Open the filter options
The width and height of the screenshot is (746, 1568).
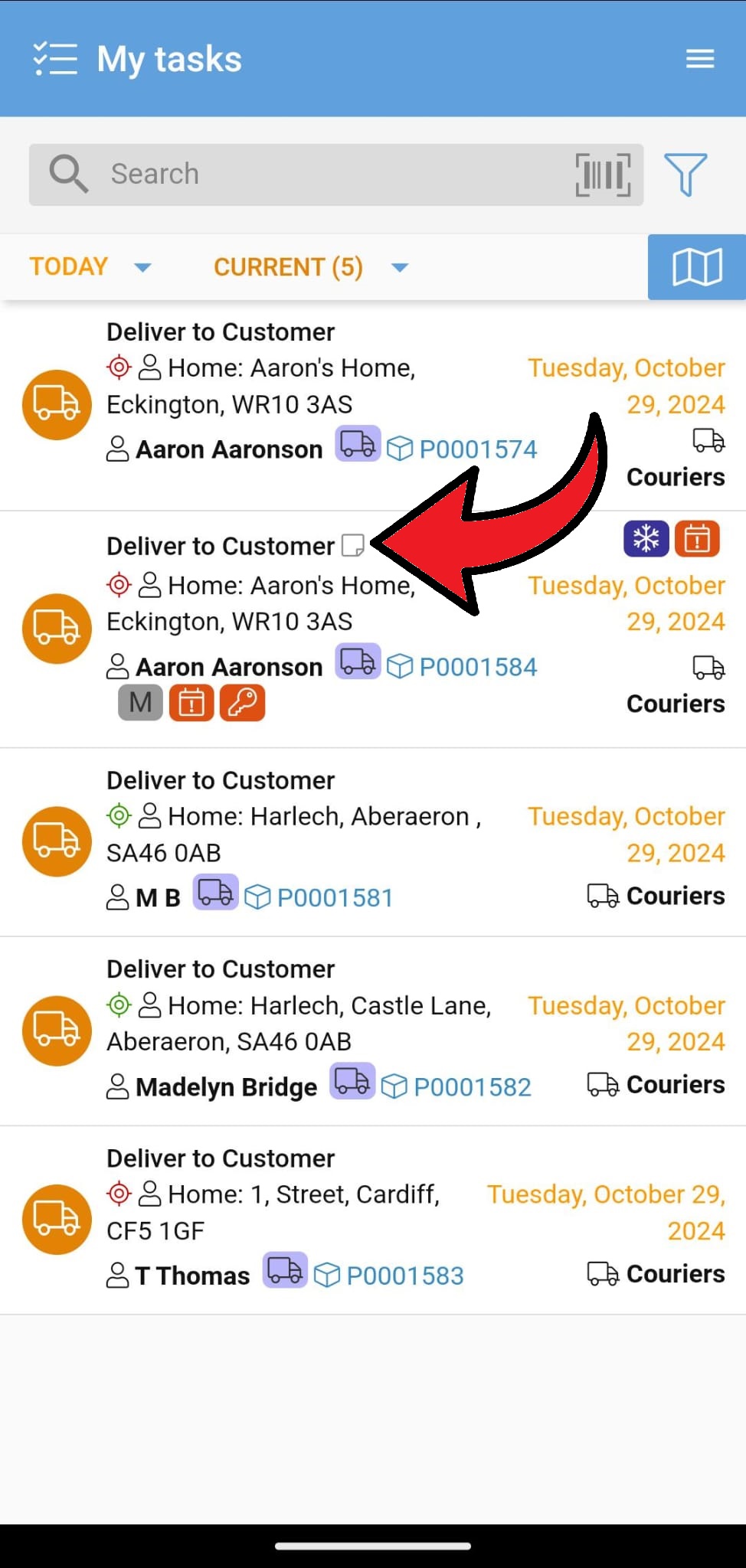tap(685, 175)
